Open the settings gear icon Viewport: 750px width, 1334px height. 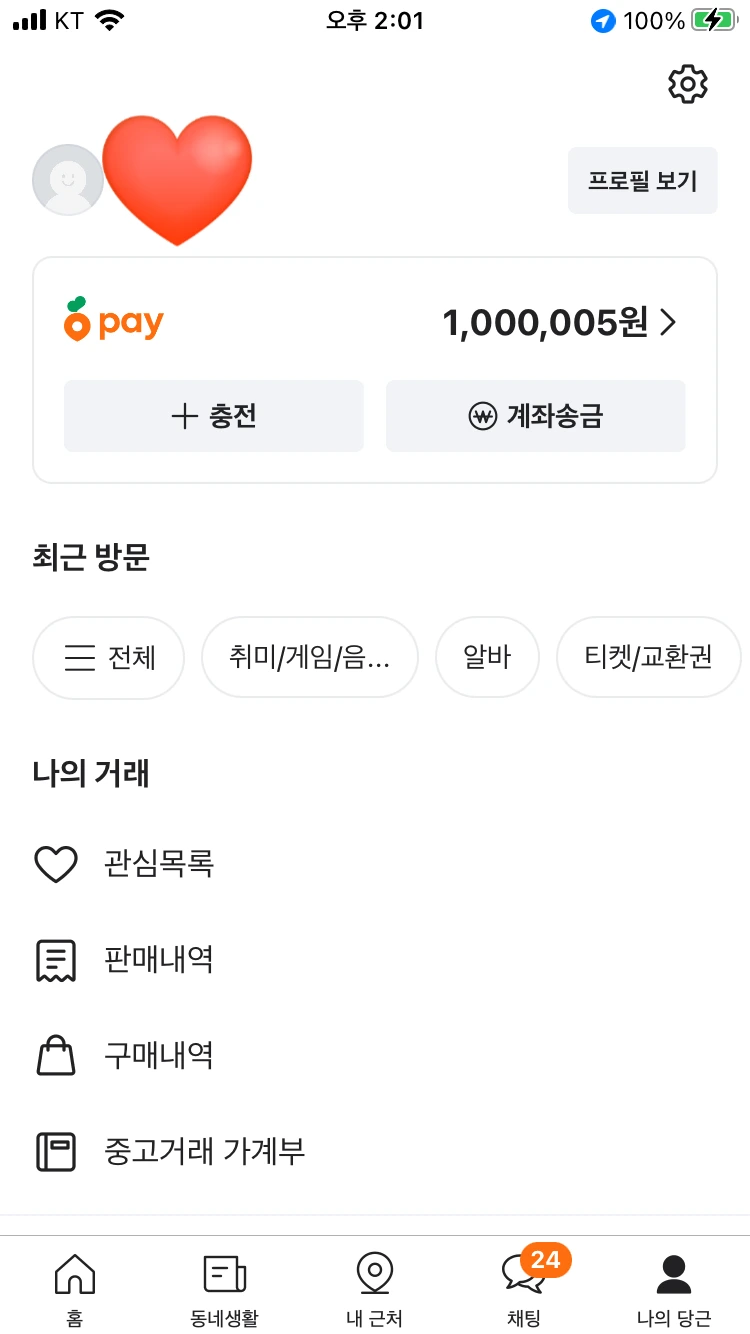pos(687,85)
